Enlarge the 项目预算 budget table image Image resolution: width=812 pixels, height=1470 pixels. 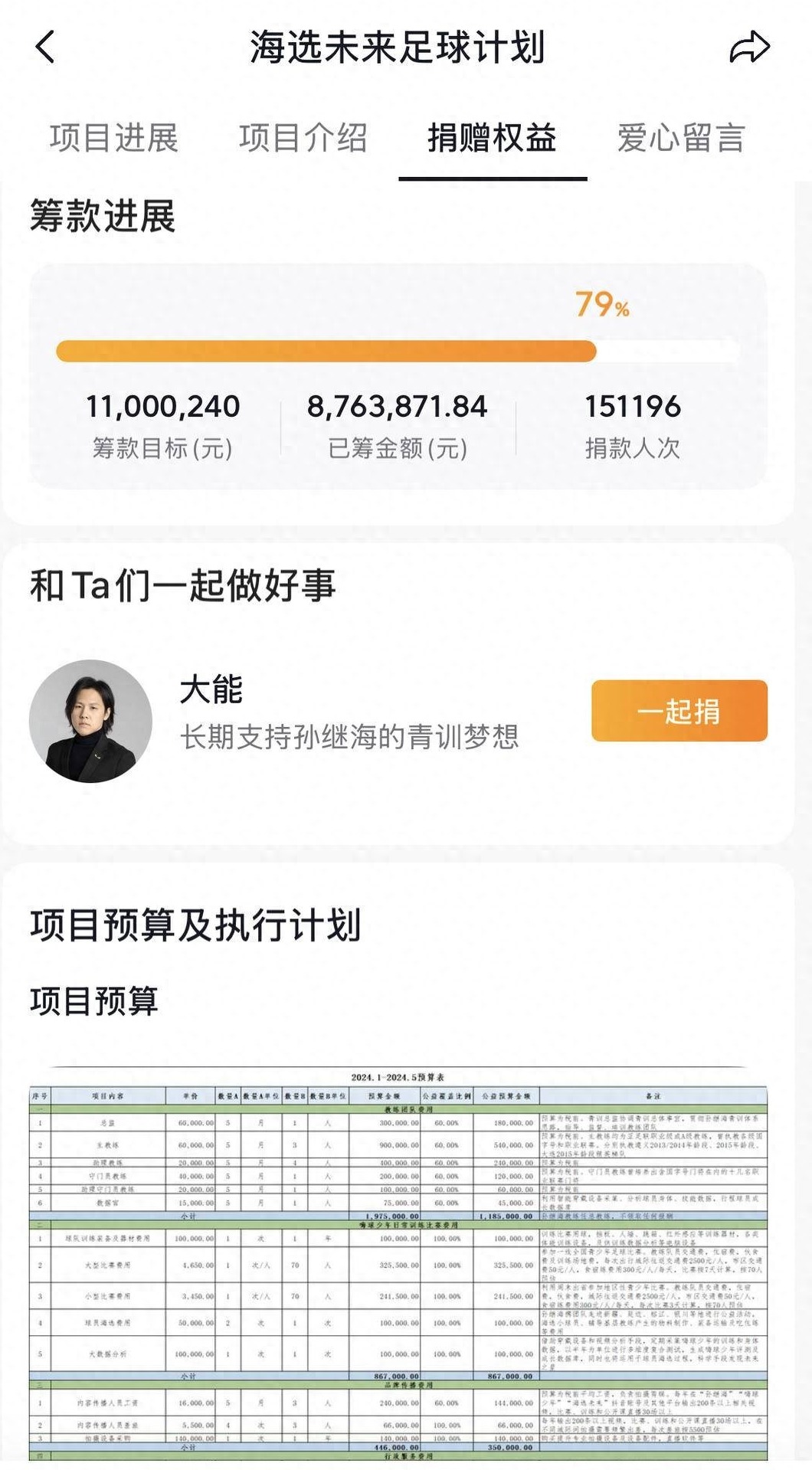(398, 1264)
